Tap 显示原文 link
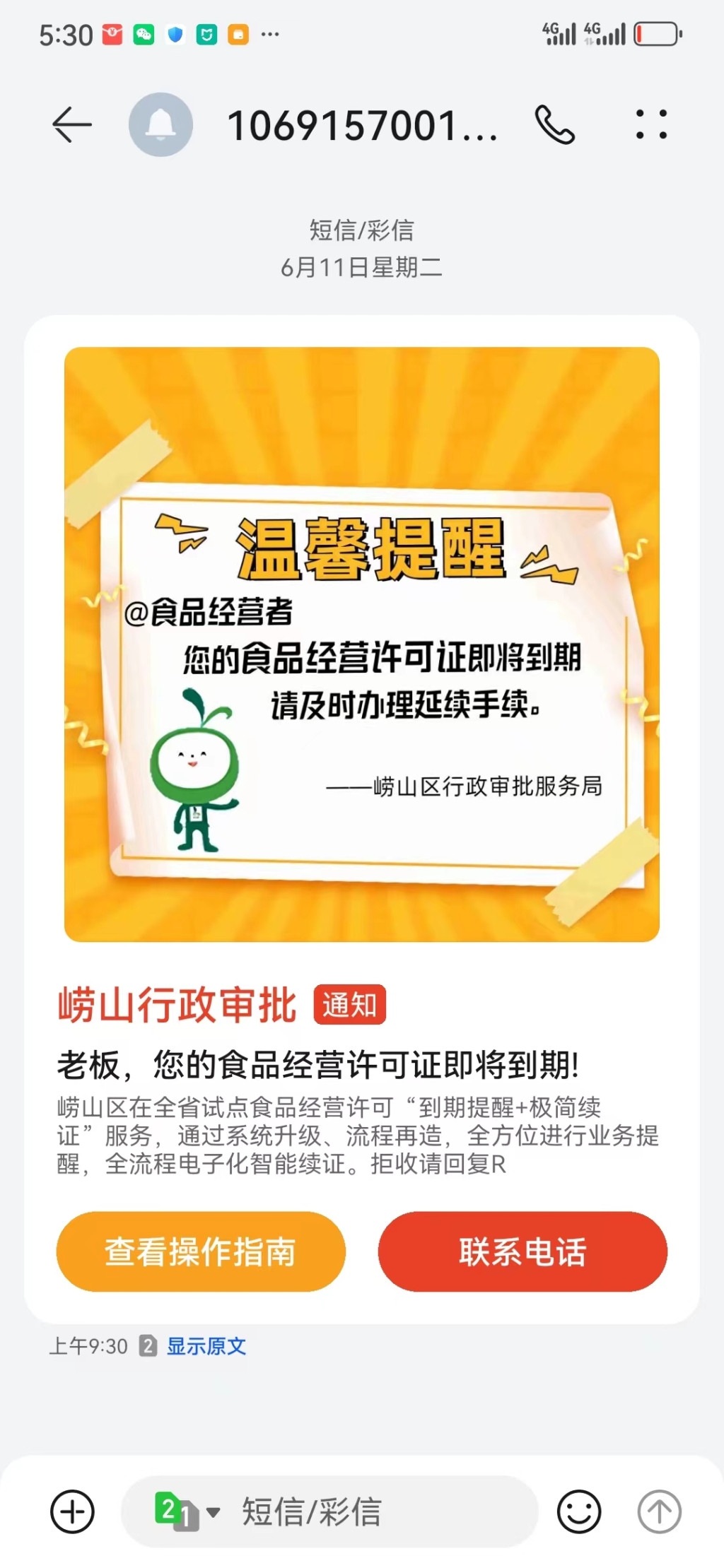The height and width of the screenshot is (1568, 724). coord(206,1346)
